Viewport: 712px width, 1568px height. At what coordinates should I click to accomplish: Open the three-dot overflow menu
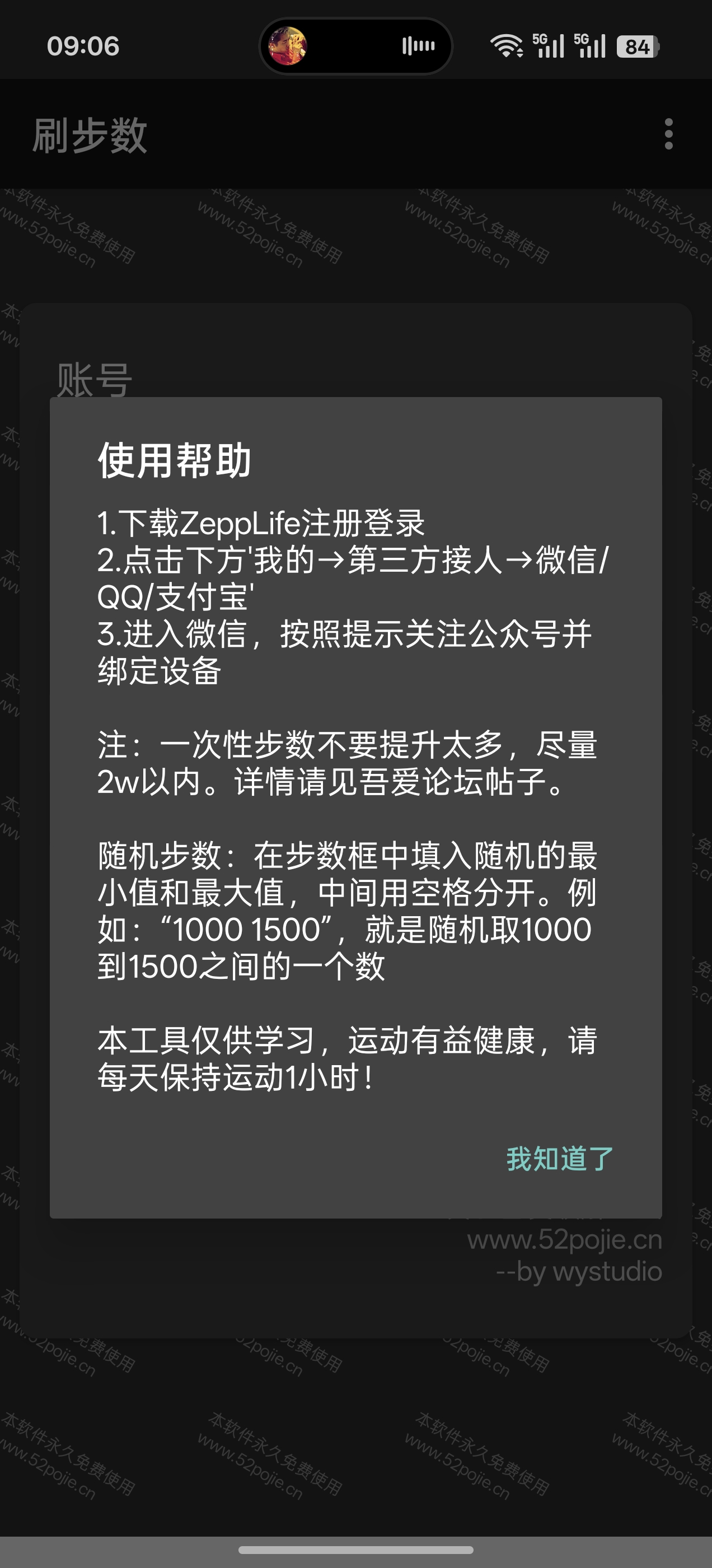point(669,134)
